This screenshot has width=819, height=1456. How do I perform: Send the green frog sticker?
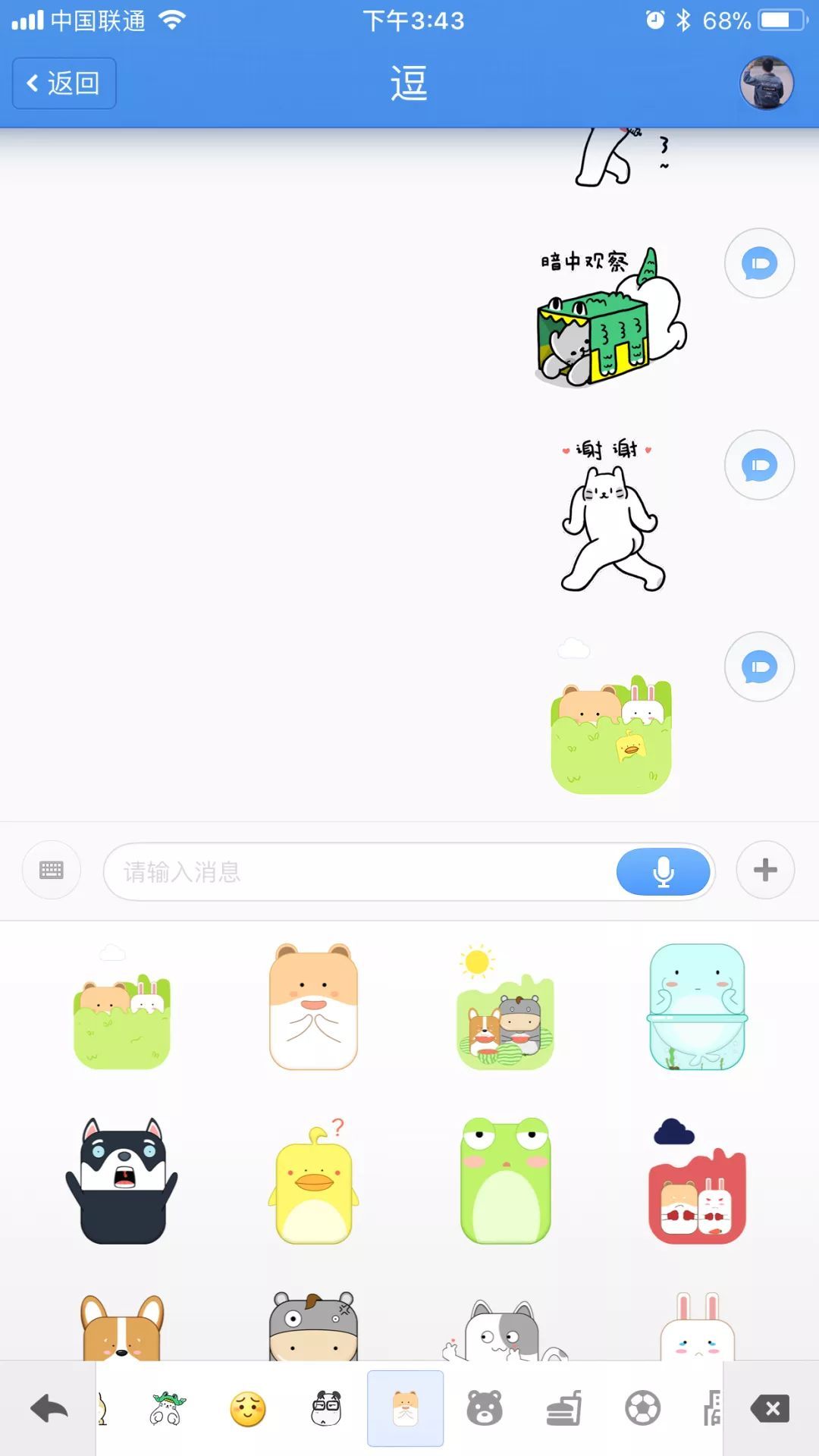(x=505, y=1181)
